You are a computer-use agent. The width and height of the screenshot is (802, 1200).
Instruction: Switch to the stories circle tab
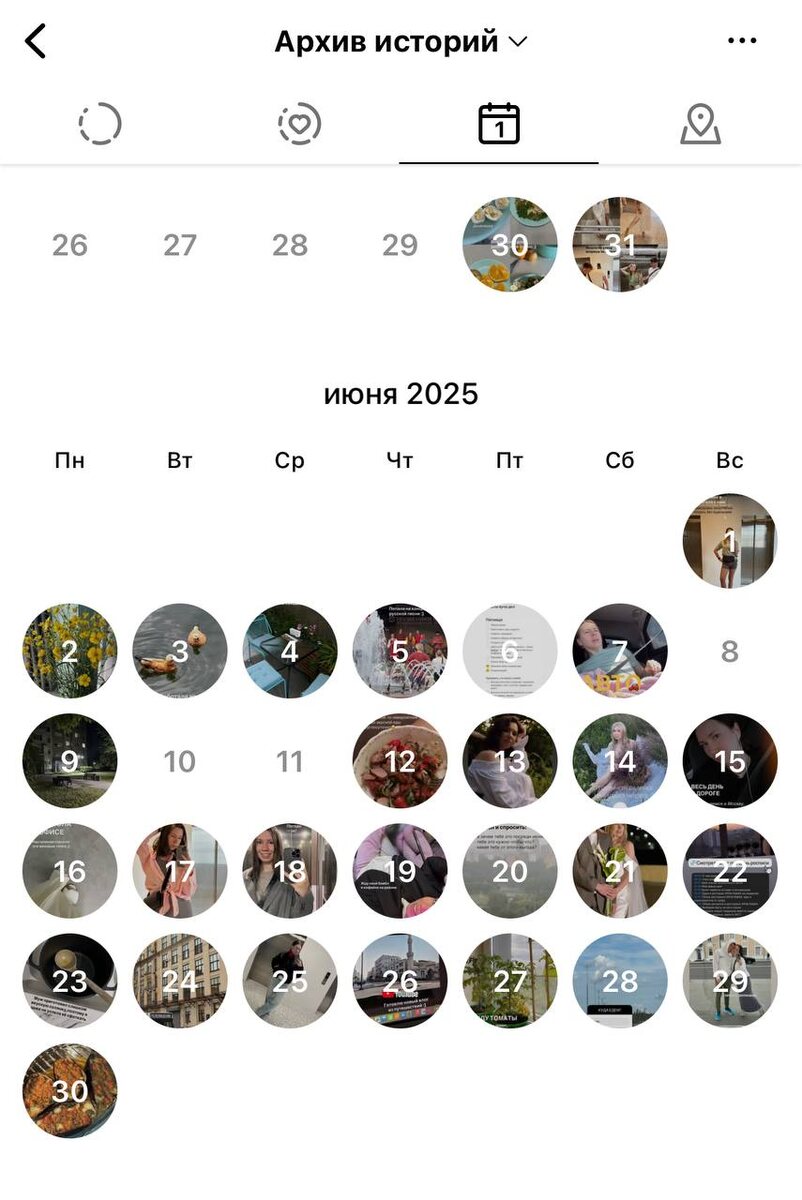(x=100, y=125)
